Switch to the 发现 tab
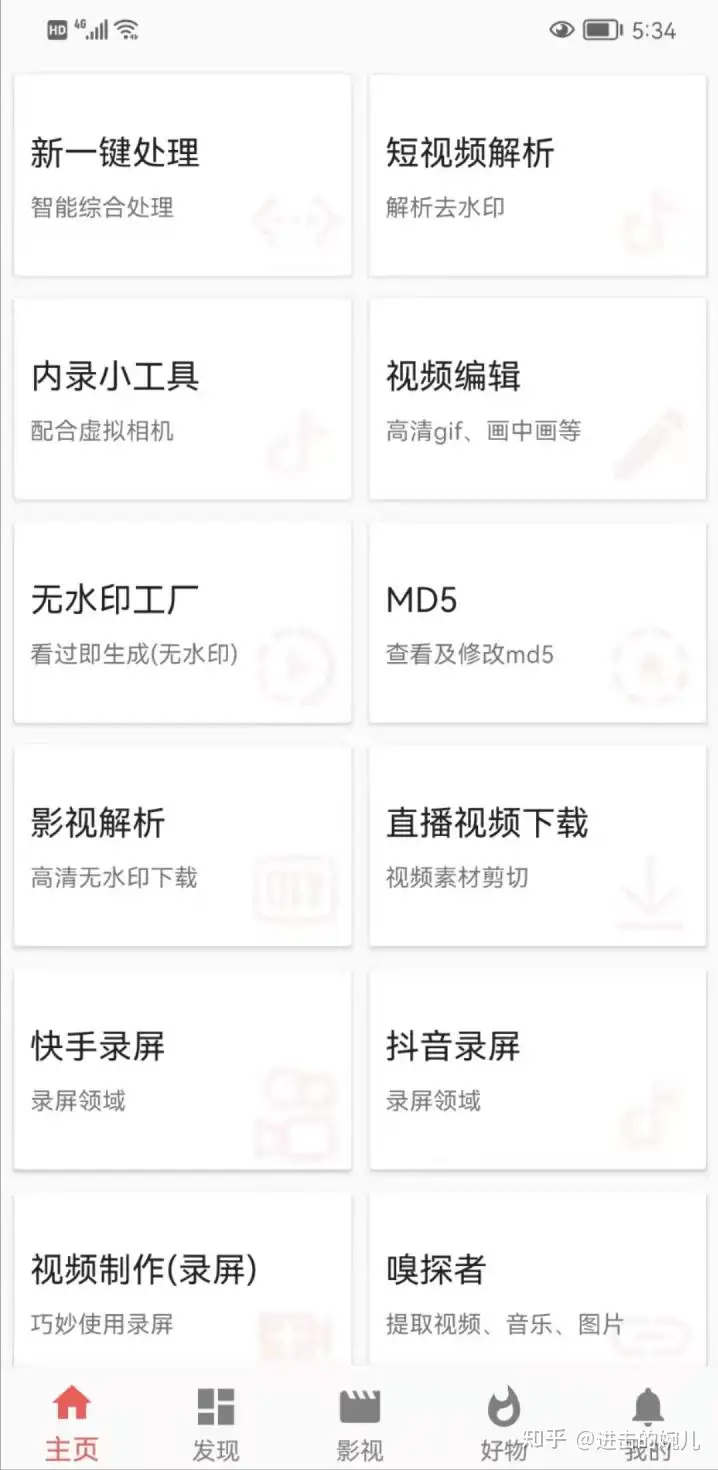The image size is (718, 1470). (216, 1422)
